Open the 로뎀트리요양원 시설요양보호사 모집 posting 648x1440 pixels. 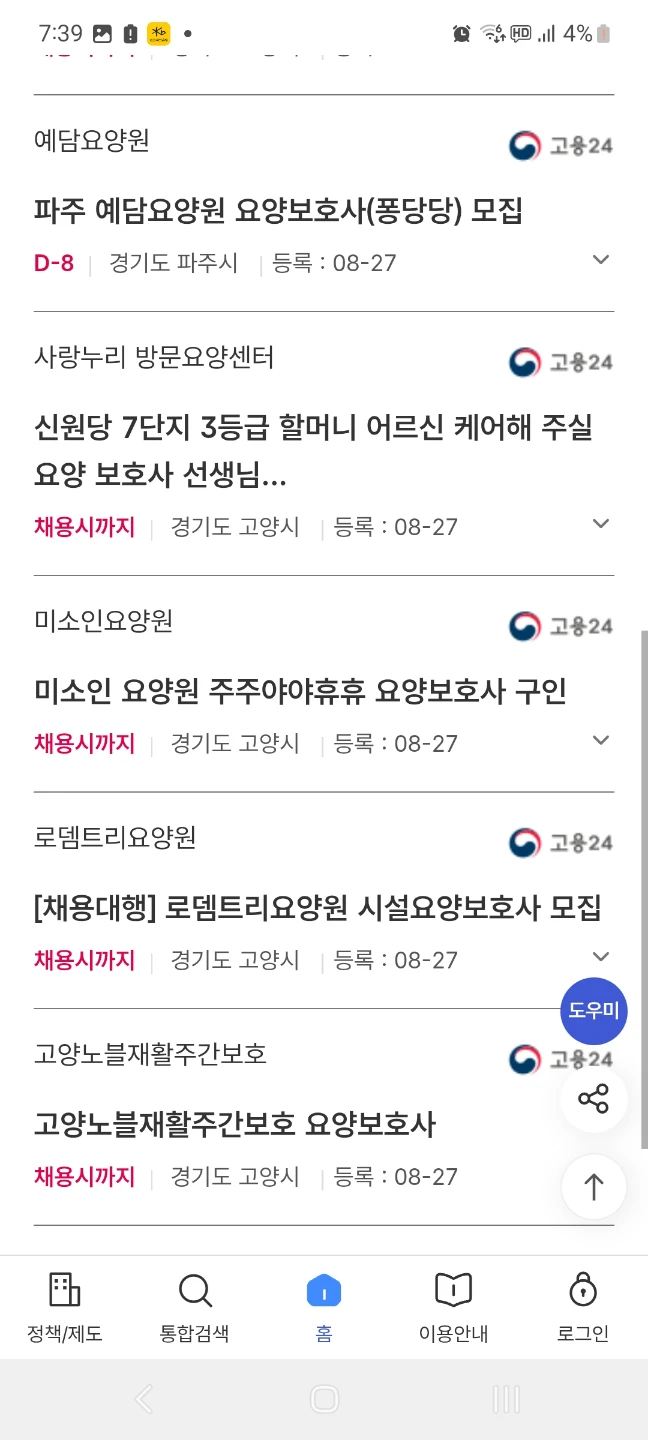point(318,908)
